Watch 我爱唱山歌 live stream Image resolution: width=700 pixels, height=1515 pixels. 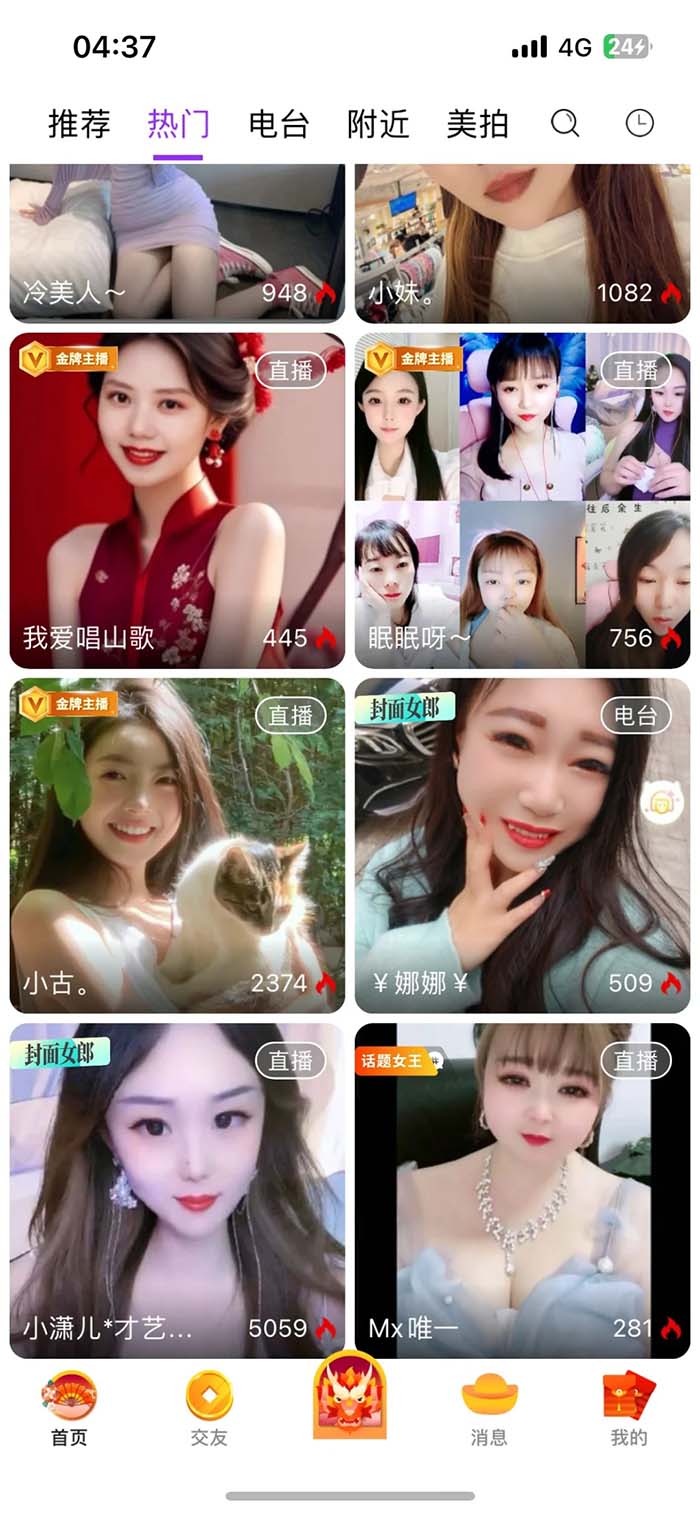point(177,500)
